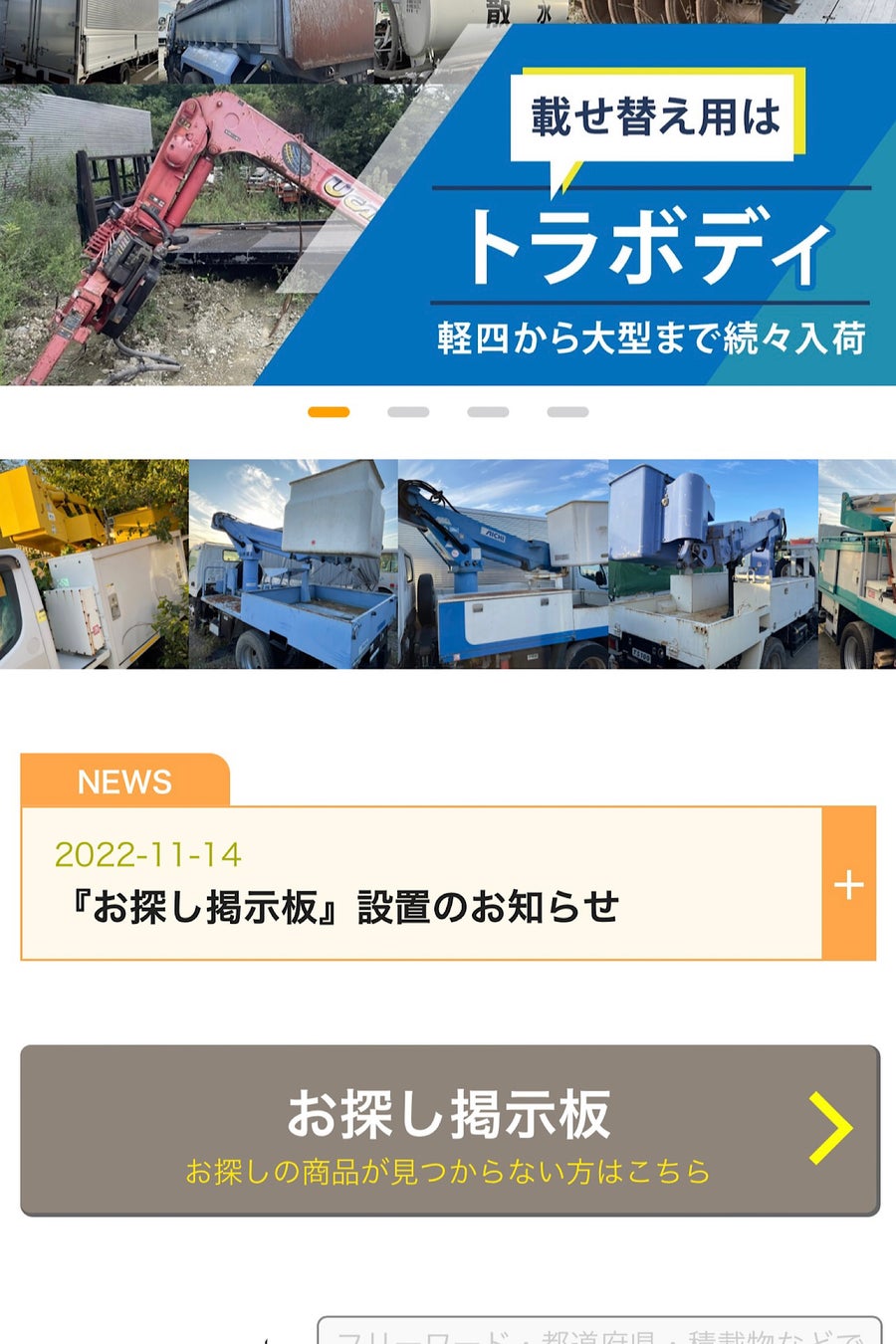This screenshot has width=896, height=1344.
Task: Tap the free word search field
Action: click(x=599, y=1332)
